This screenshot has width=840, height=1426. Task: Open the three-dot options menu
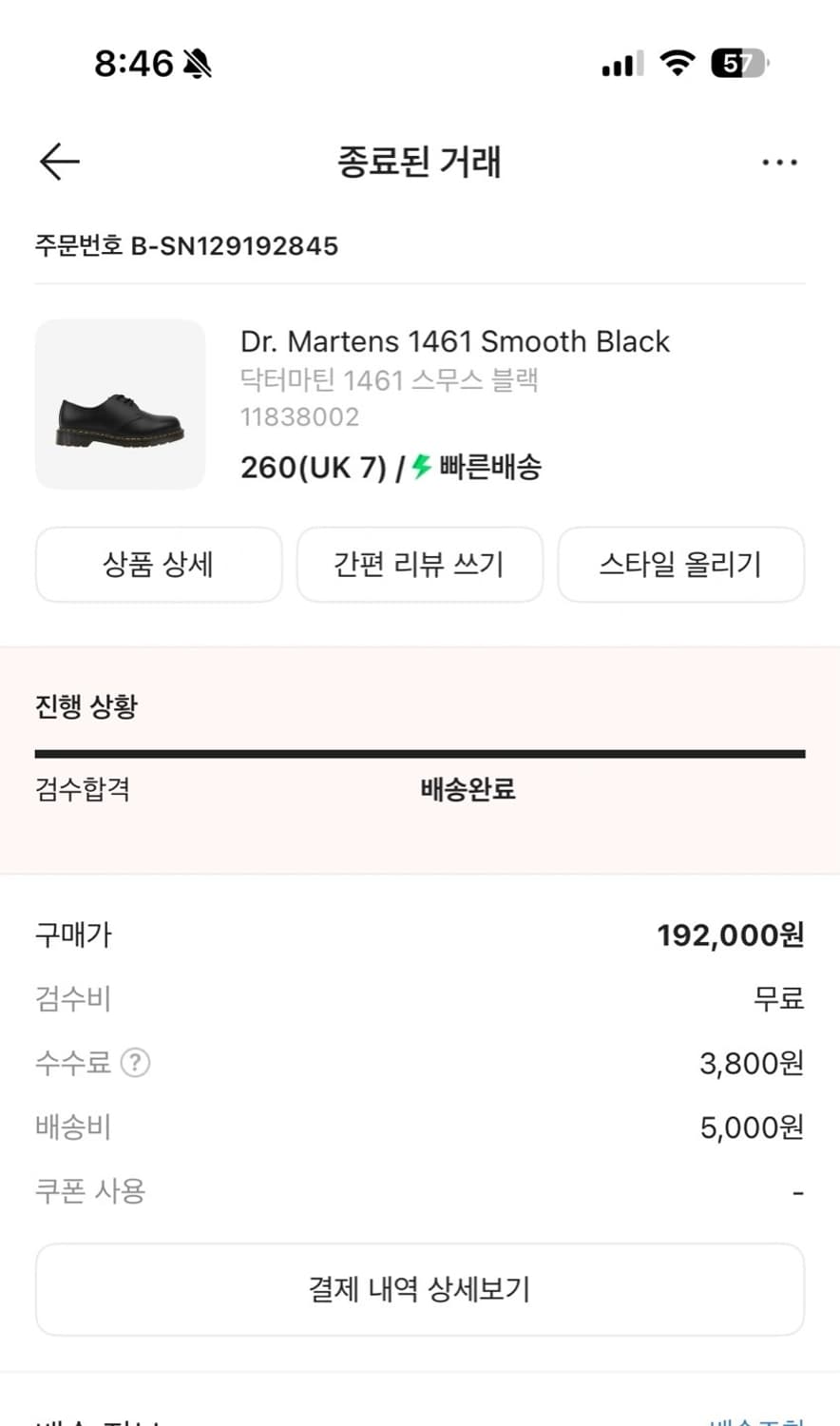click(x=779, y=162)
